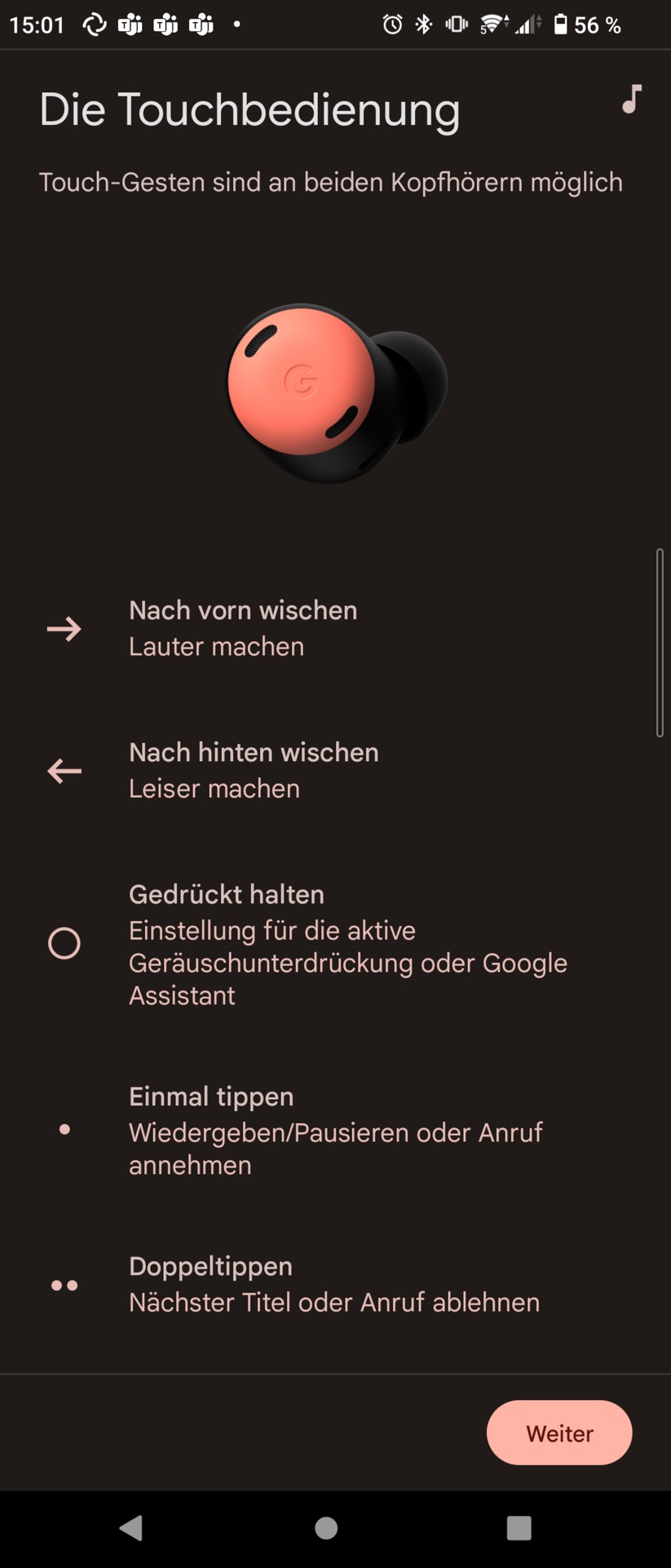Select the battery indicator showing 56 %
The image size is (671, 1568).
coord(561,24)
